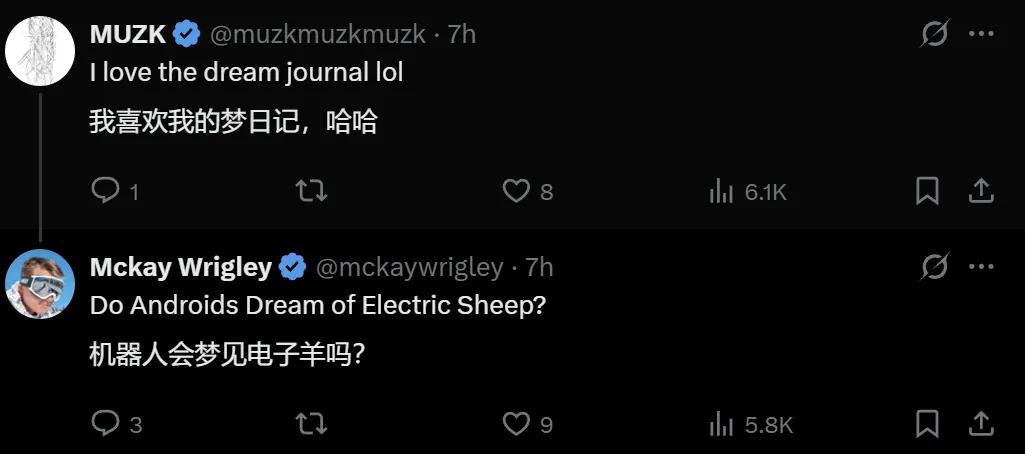This screenshot has width=1025, height=454.
Task: Open the overflow menu on MUZK's post
Action: 981,34
